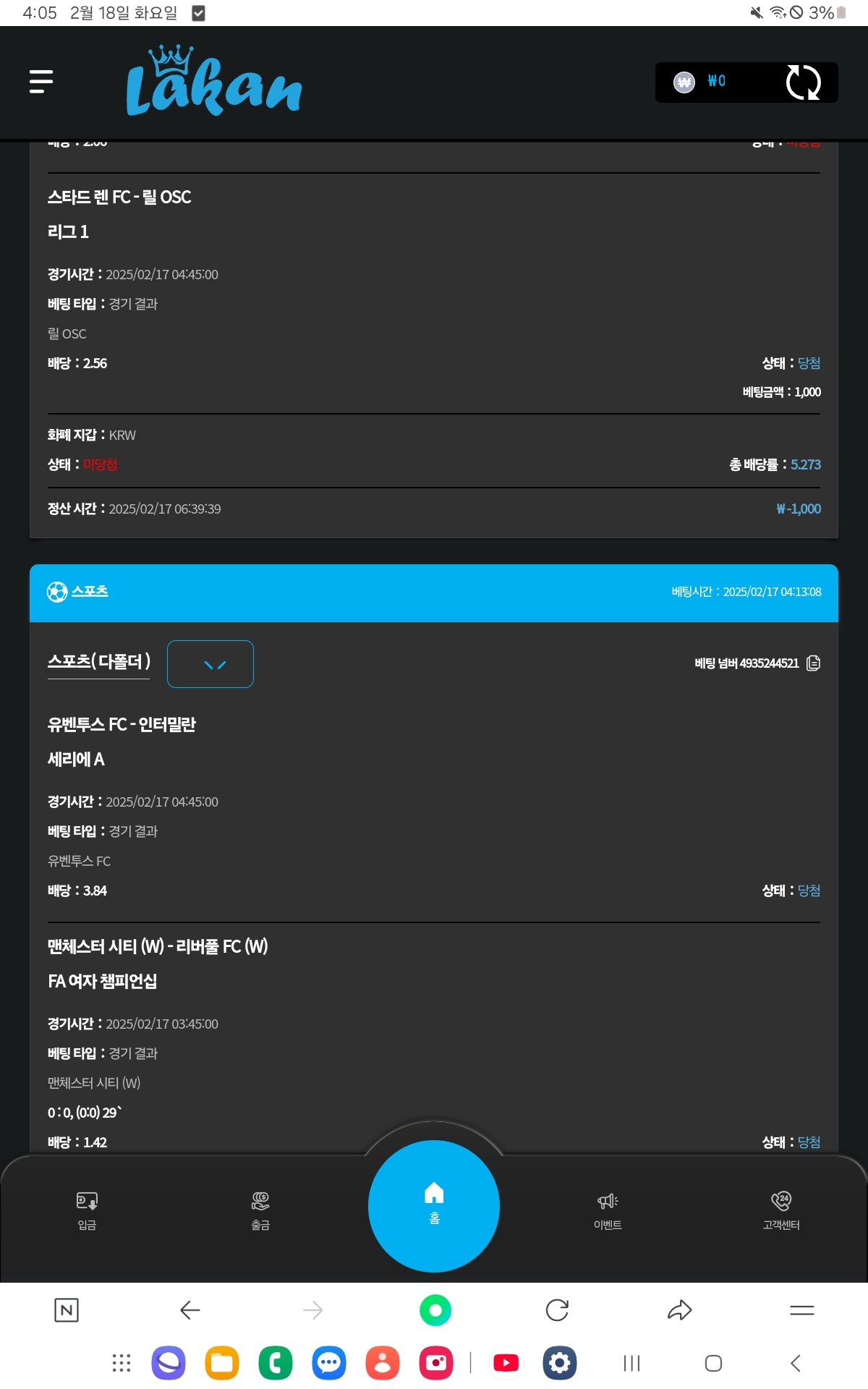Expand the 스포츠(다폴더) bet details chevron
This screenshot has height=1389, width=868.
[210, 664]
